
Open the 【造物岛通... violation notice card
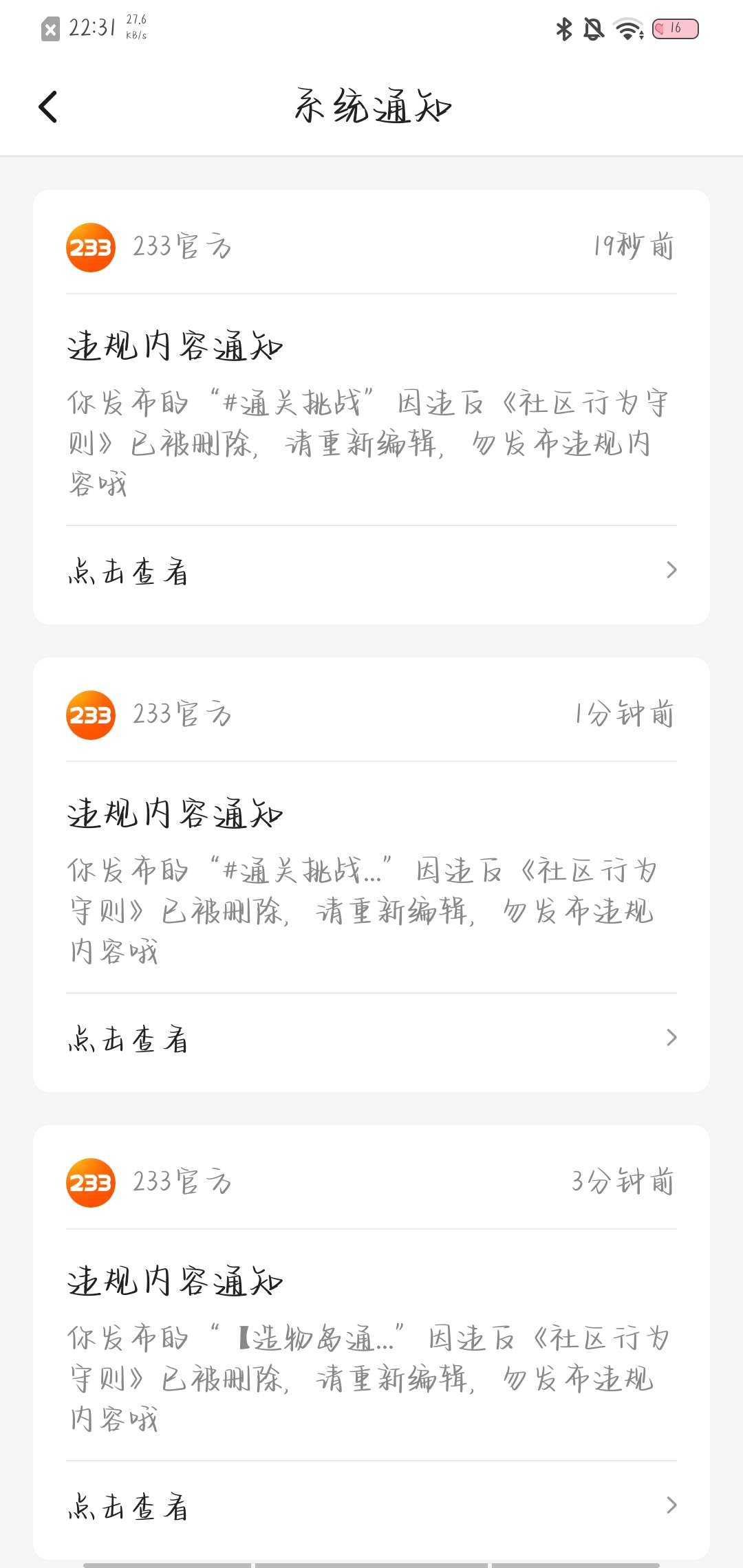click(x=371, y=1342)
